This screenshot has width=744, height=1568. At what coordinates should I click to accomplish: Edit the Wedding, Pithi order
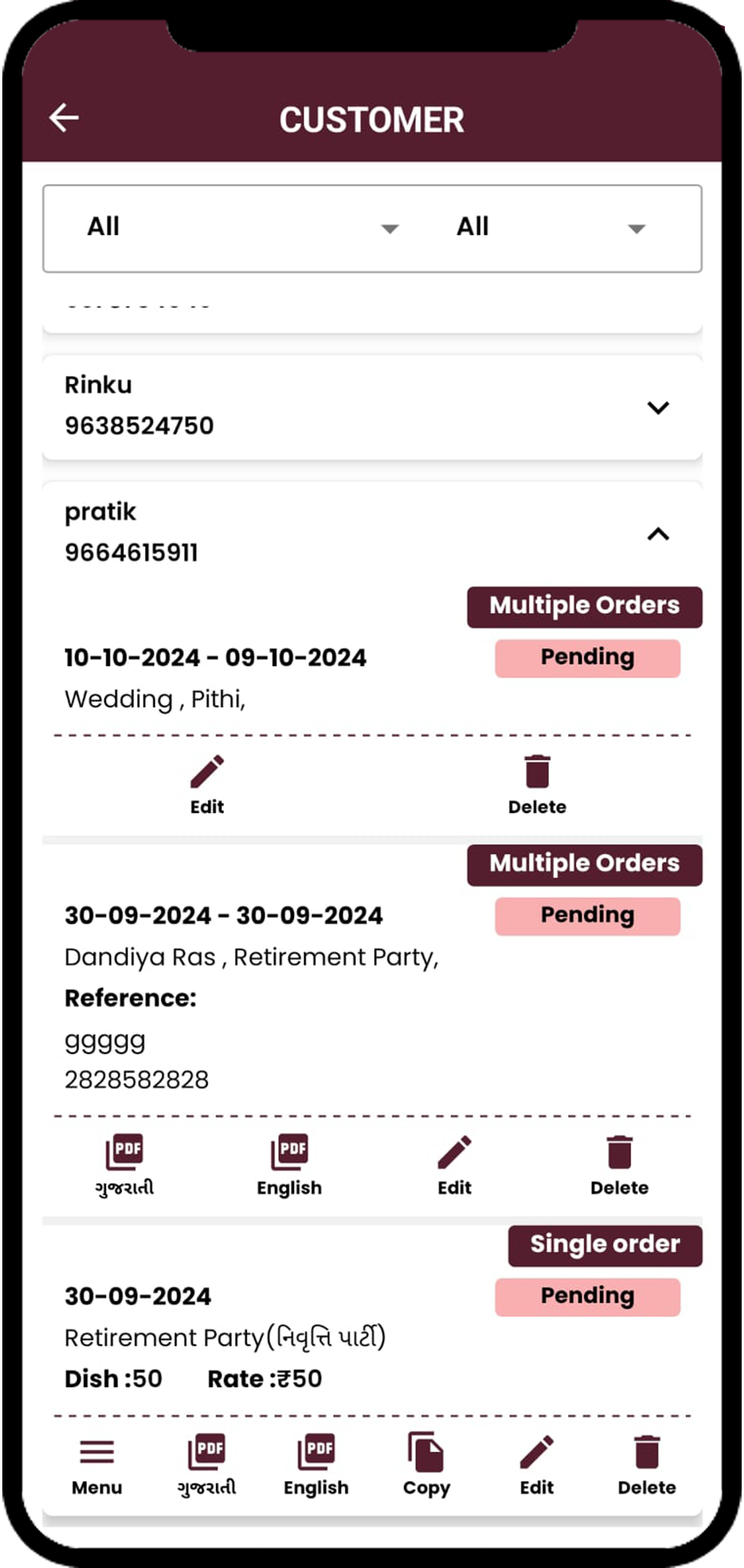pos(207,784)
